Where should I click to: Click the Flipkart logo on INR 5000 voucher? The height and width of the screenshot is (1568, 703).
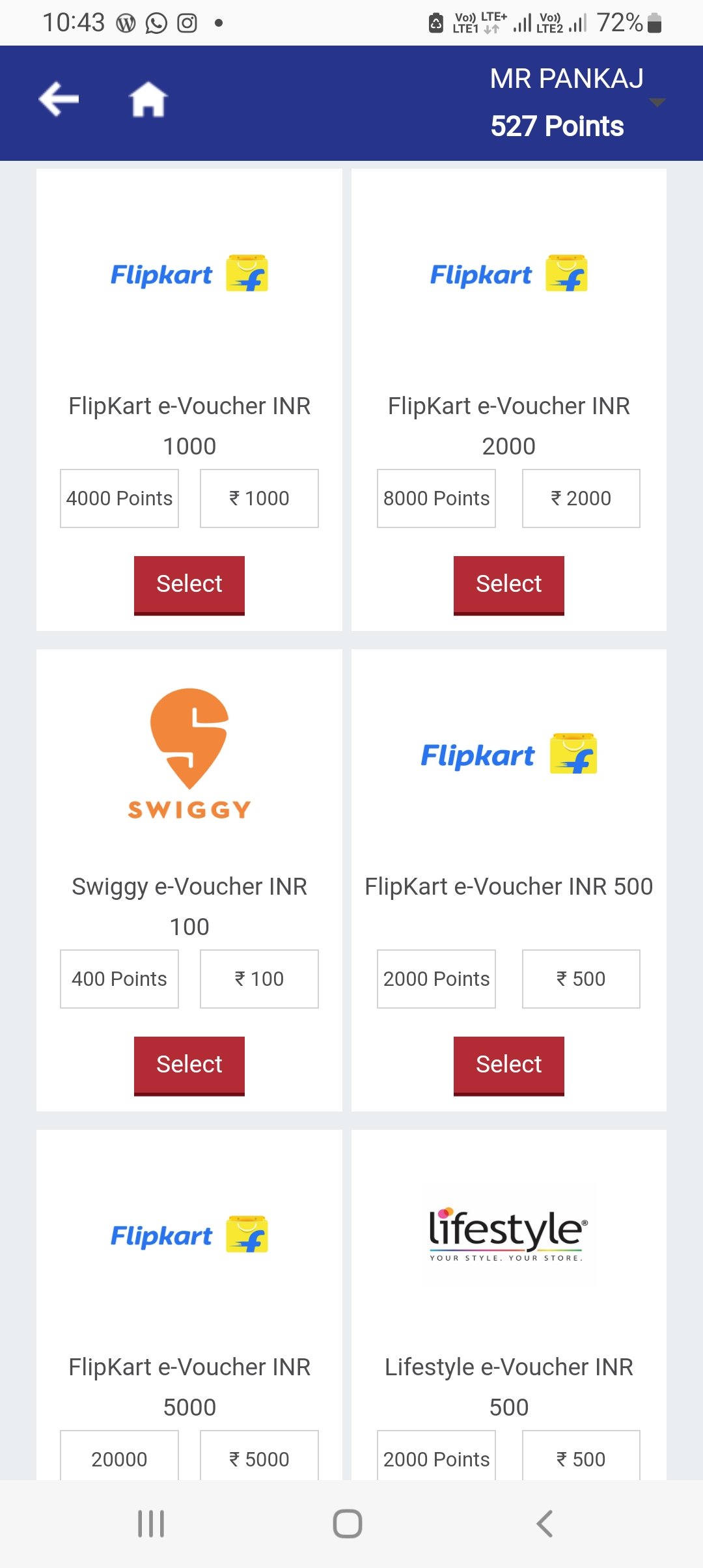[x=189, y=1235]
